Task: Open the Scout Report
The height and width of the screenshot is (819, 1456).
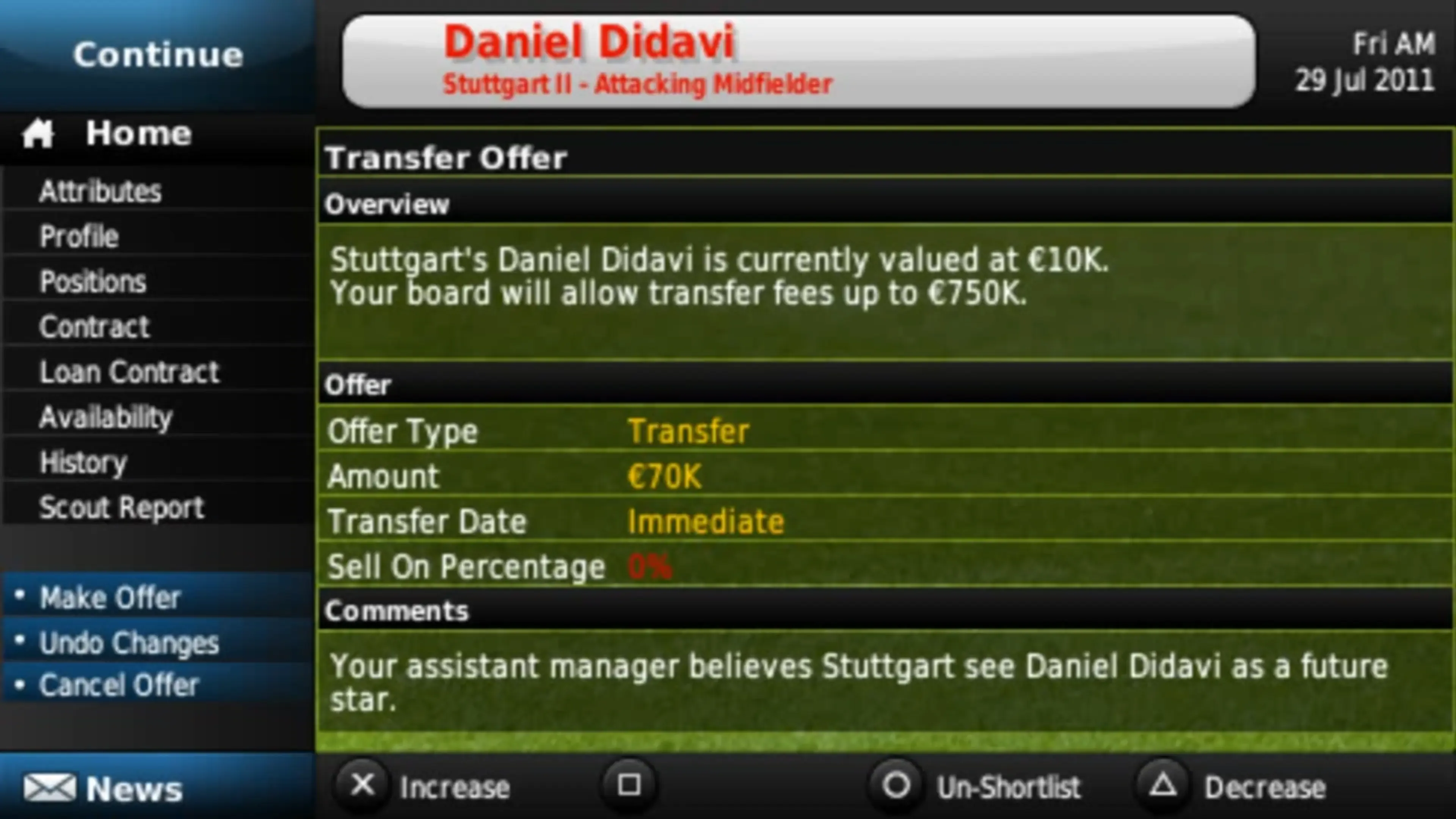Action: coord(121,508)
